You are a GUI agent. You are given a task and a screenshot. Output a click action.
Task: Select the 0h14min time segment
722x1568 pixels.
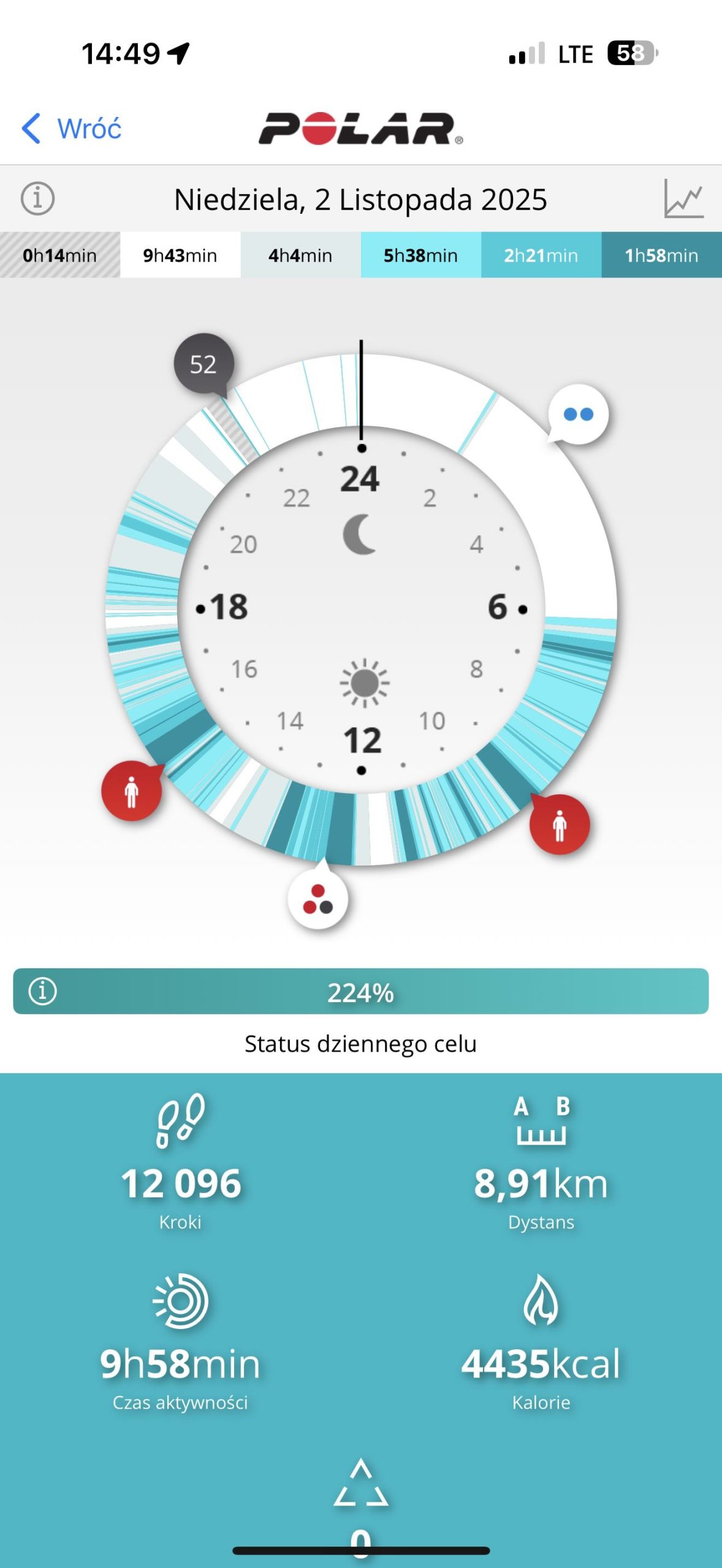click(x=60, y=255)
